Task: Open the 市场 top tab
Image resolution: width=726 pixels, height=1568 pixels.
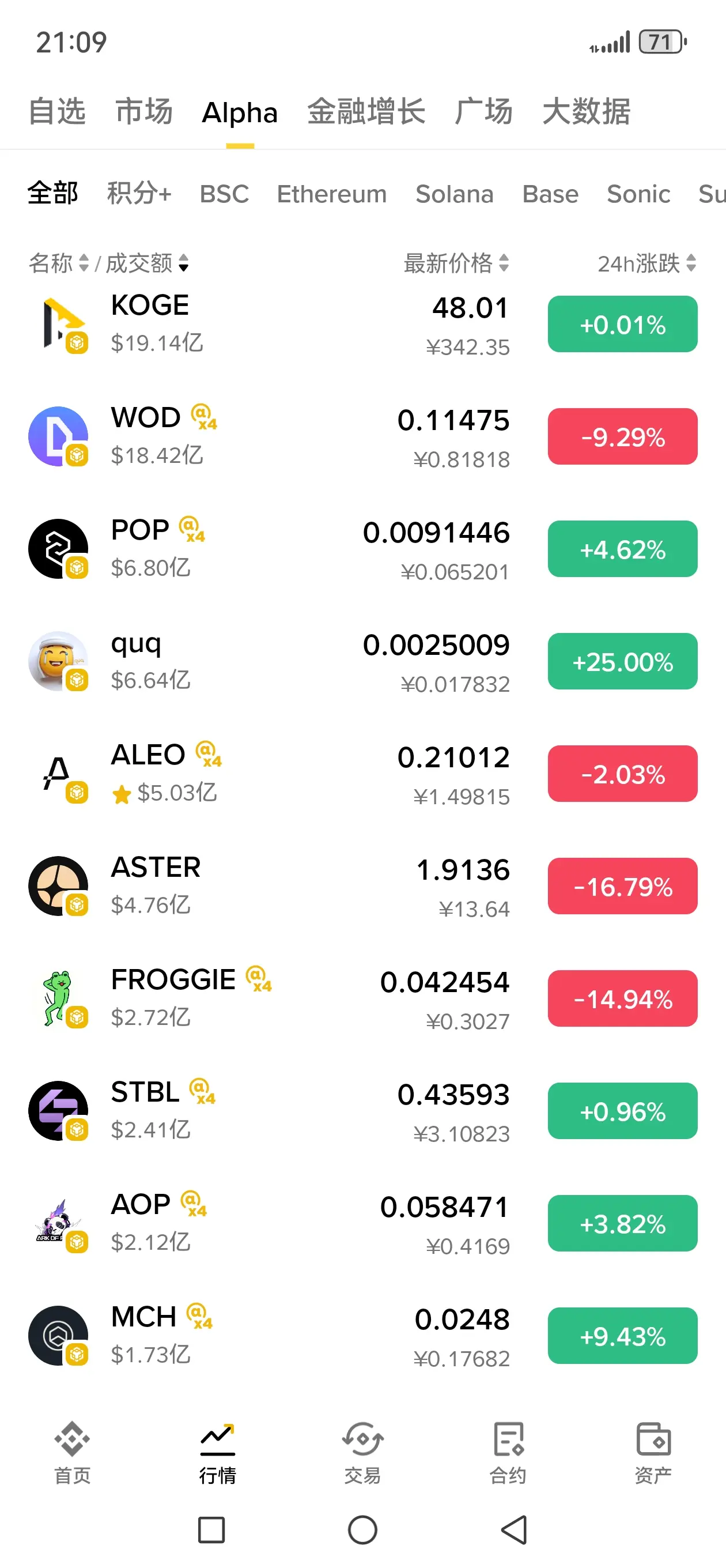Action: pyautogui.click(x=144, y=112)
